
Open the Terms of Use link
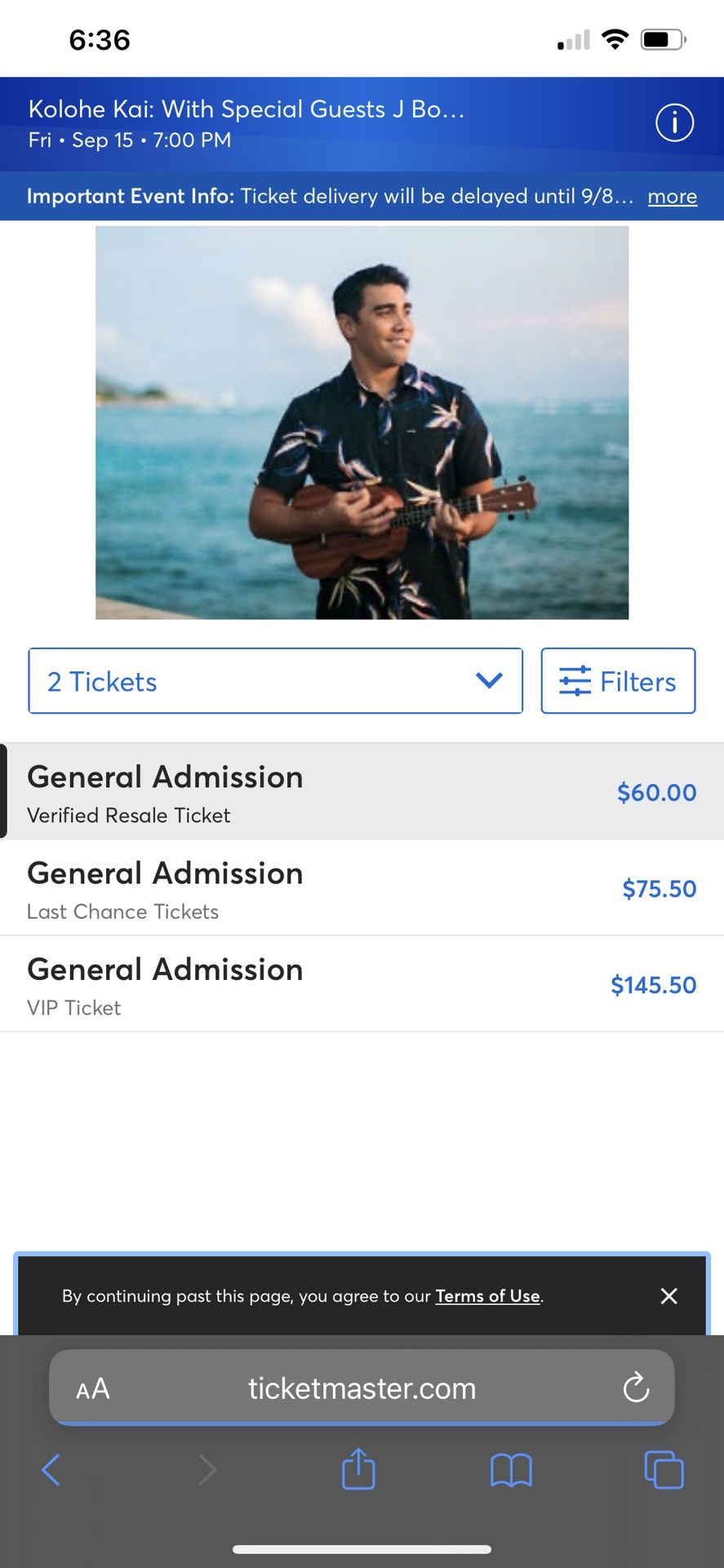tap(487, 1296)
